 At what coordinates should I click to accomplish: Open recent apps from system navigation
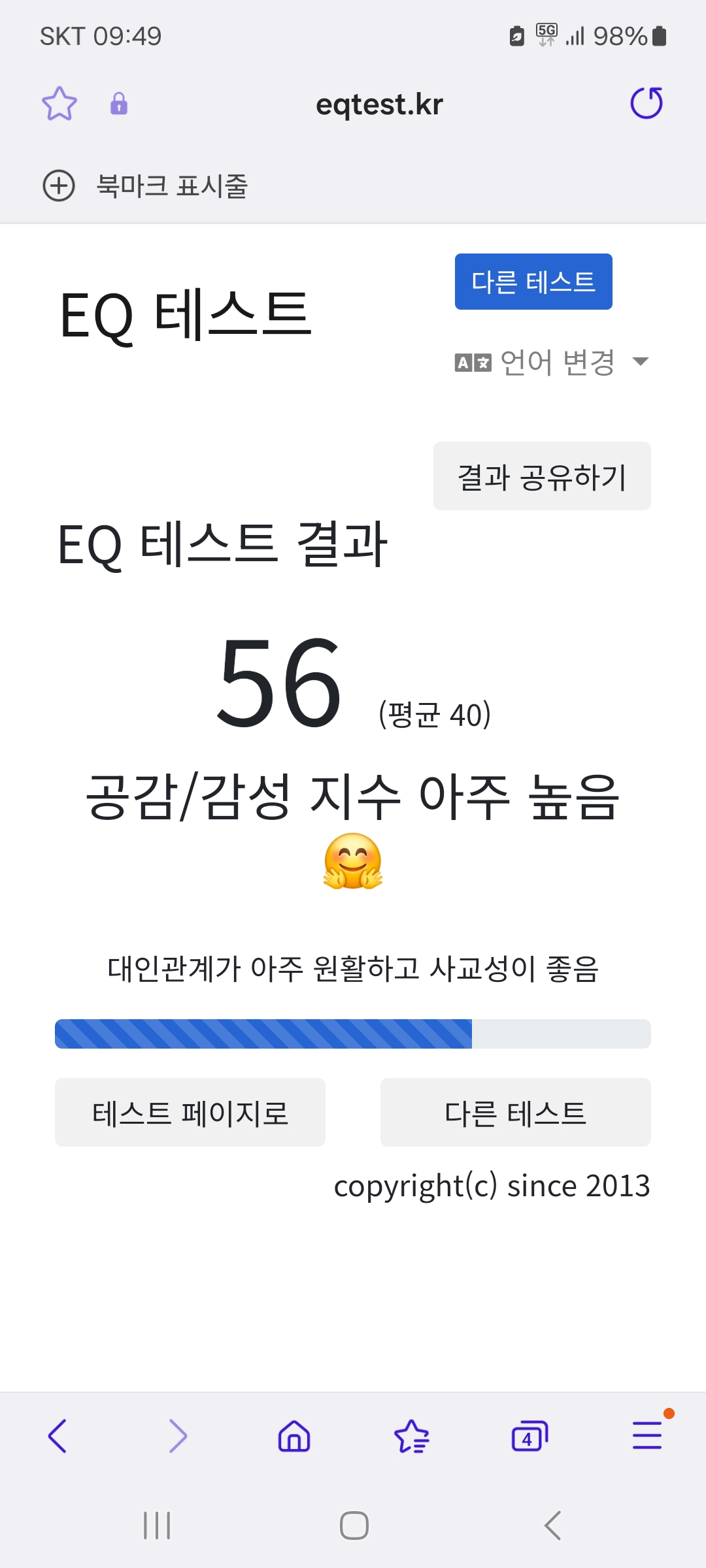pos(157,1526)
